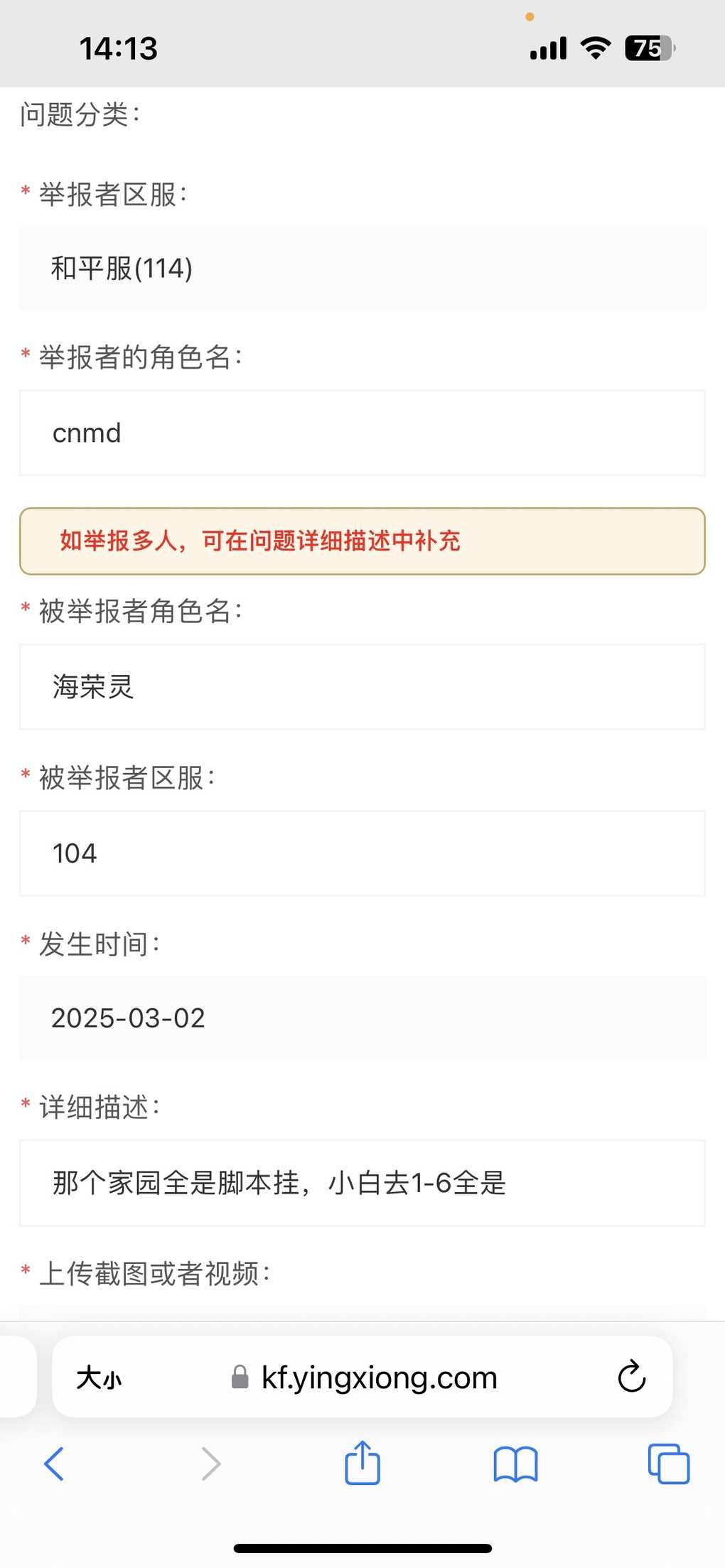
Task: Tap the kf.yingxiong.com address bar
Action: (x=362, y=1377)
